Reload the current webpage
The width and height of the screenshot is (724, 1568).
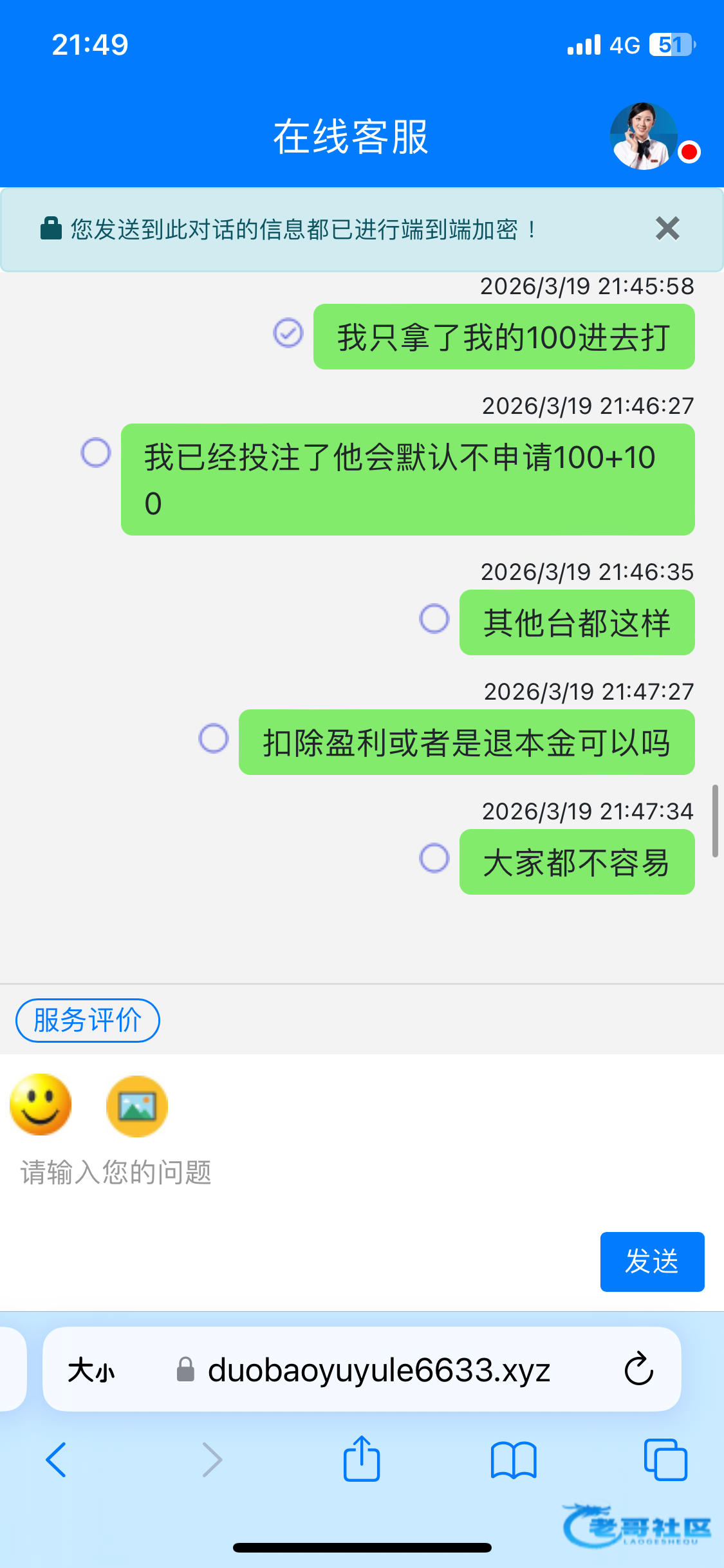638,1369
